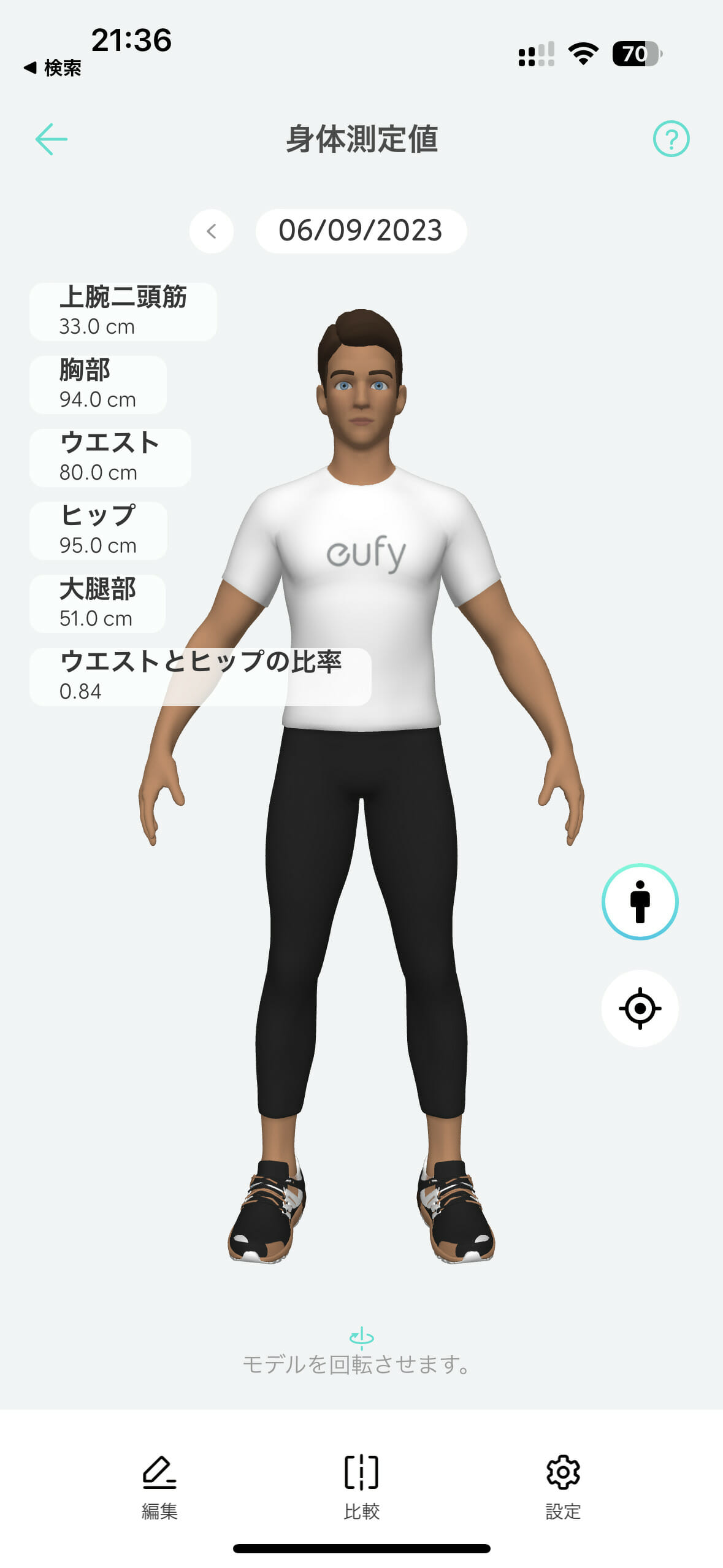Select the ヒップ measurement card

click(x=98, y=531)
